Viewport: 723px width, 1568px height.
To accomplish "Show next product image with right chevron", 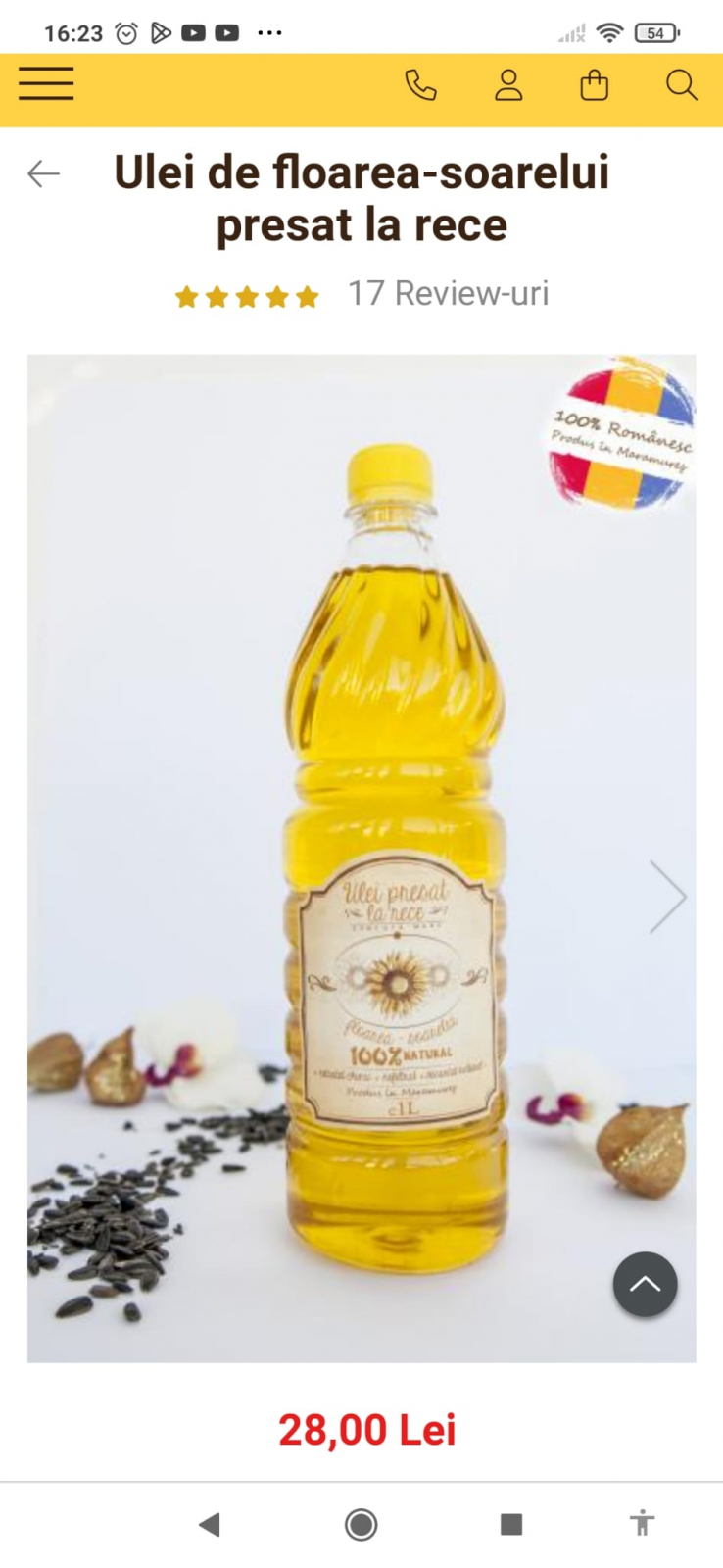I will pos(667,896).
